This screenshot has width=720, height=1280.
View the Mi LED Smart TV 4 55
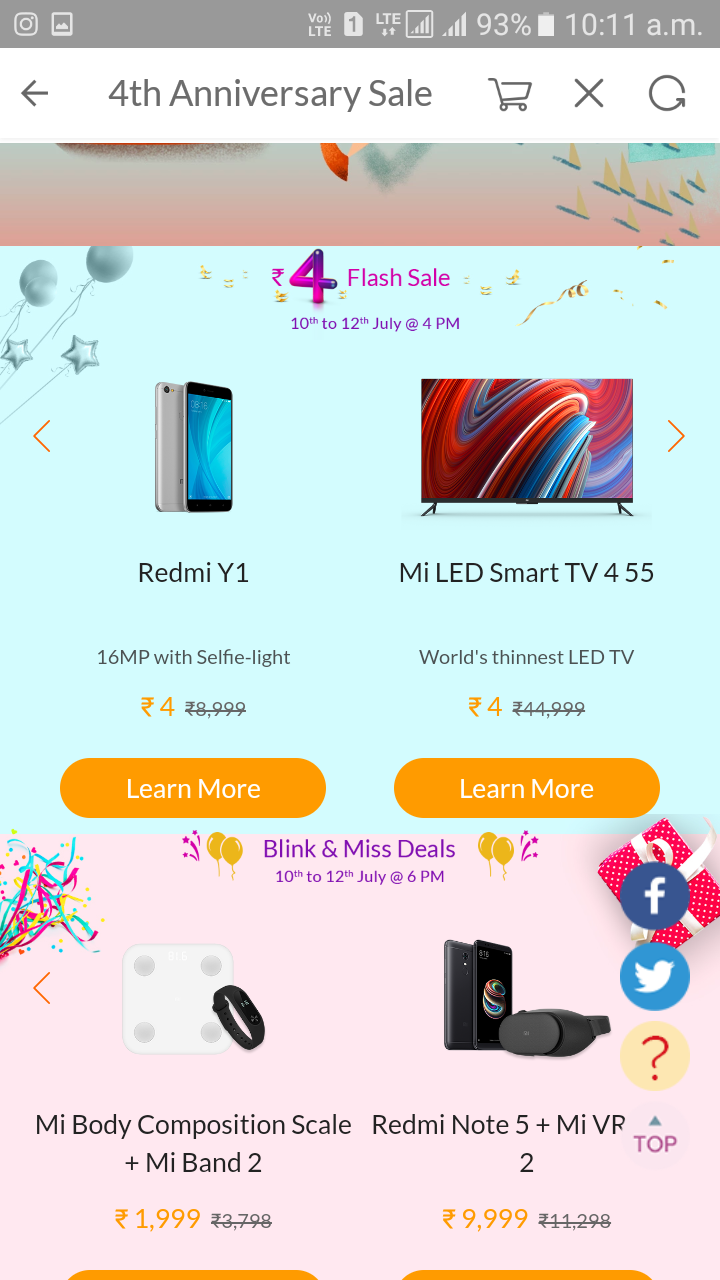[x=527, y=447]
